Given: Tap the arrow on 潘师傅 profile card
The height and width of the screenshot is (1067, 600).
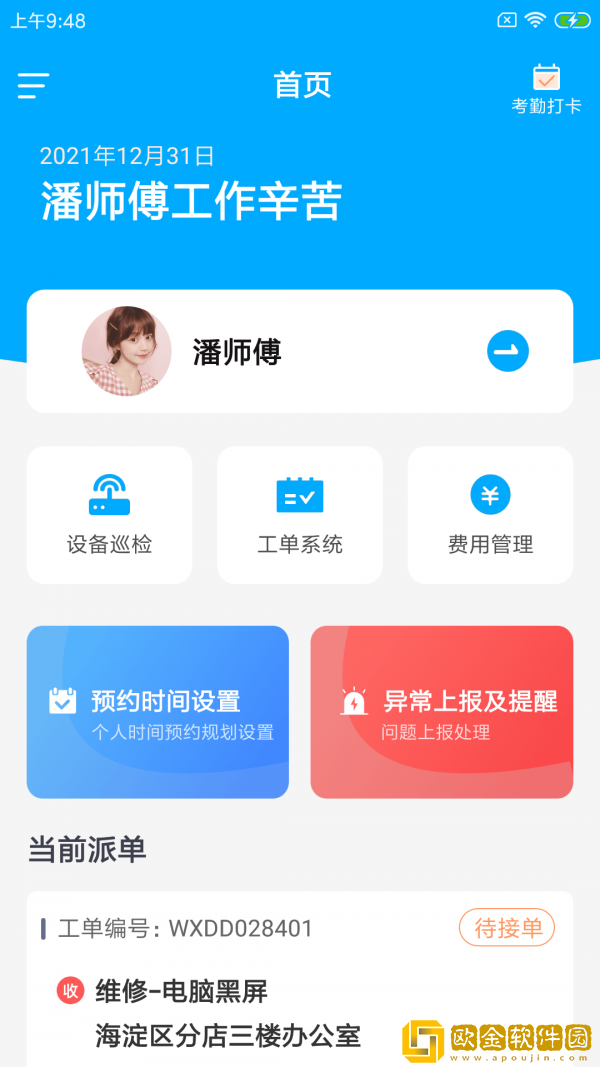Looking at the screenshot, I should pyautogui.click(x=508, y=351).
